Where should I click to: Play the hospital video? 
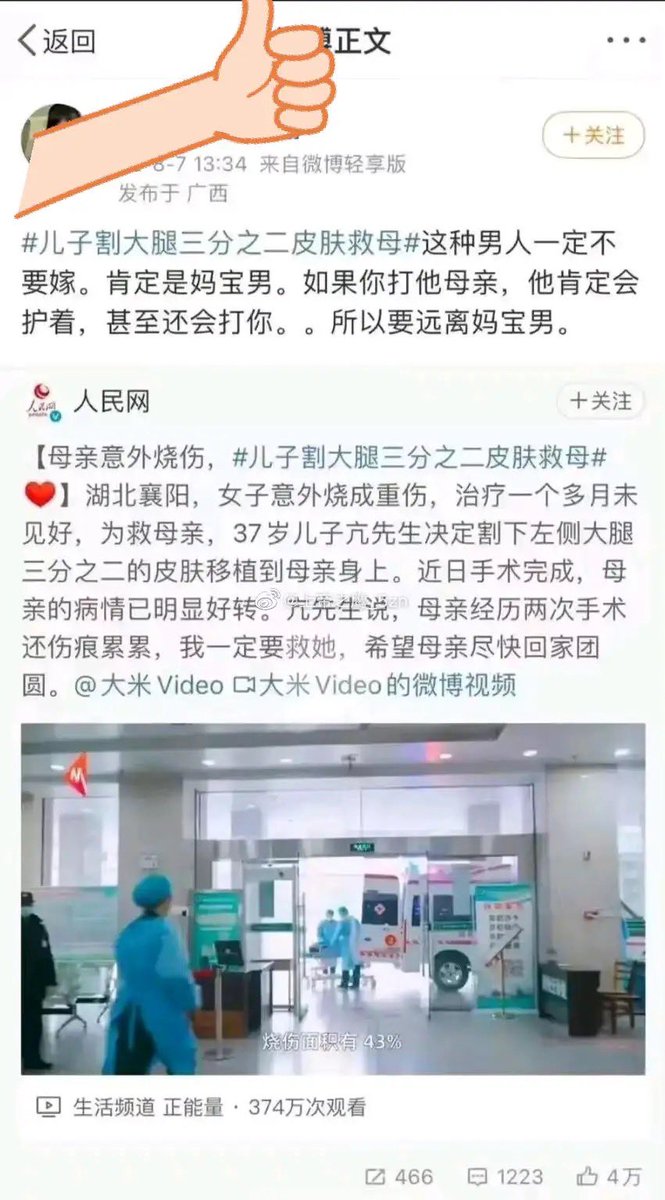(x=332, y=897)
